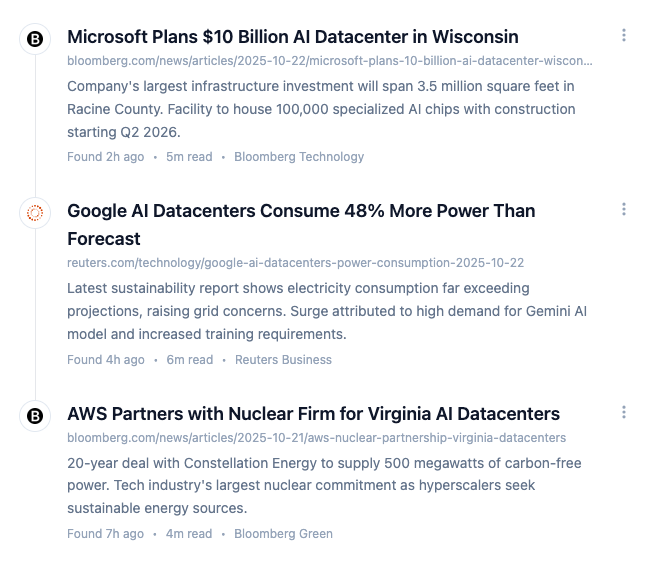Open the Microsoft $10 Billion AI Datacenter article
The width and height of the screenshot is (650, 578).
(292, 37)
